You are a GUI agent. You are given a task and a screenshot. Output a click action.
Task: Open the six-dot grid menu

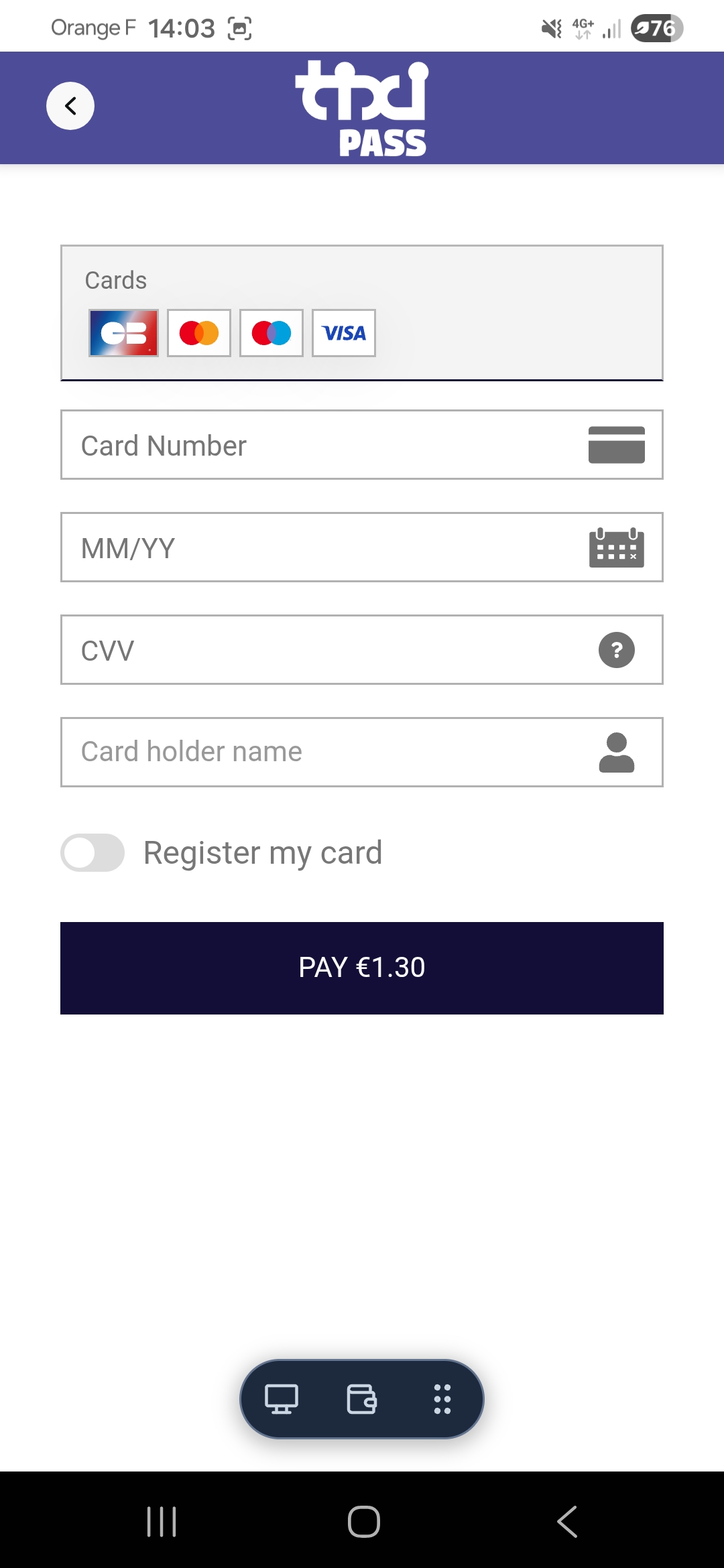click(442, 1399)
